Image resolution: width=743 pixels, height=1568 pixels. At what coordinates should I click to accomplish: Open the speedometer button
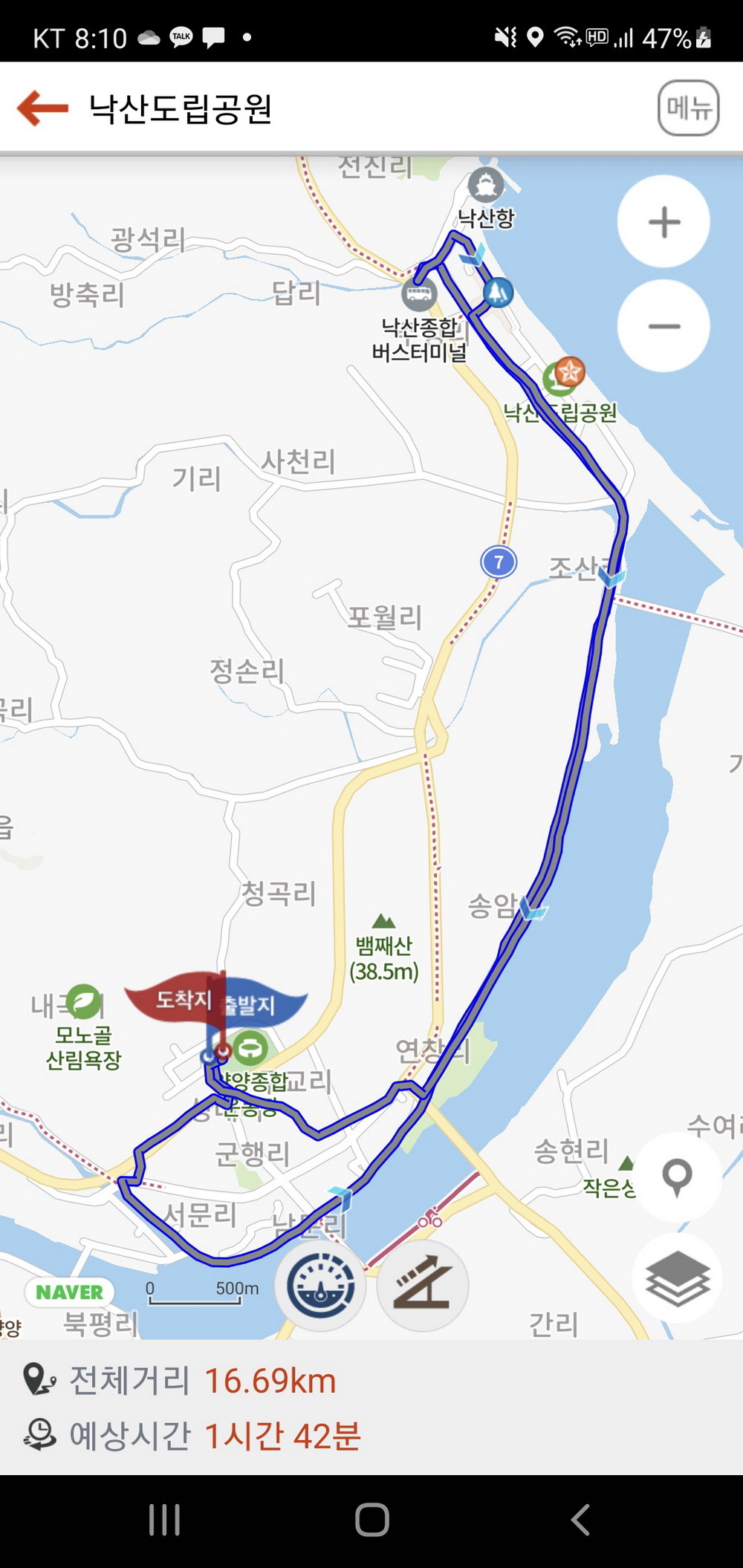(321, 1286)
